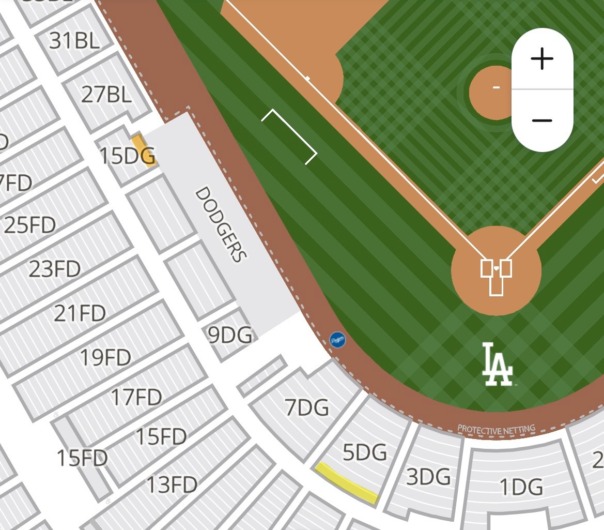Choose seating section 15DG
The width and height of the screenshot is (604, 530).
[x=127, y=156]
